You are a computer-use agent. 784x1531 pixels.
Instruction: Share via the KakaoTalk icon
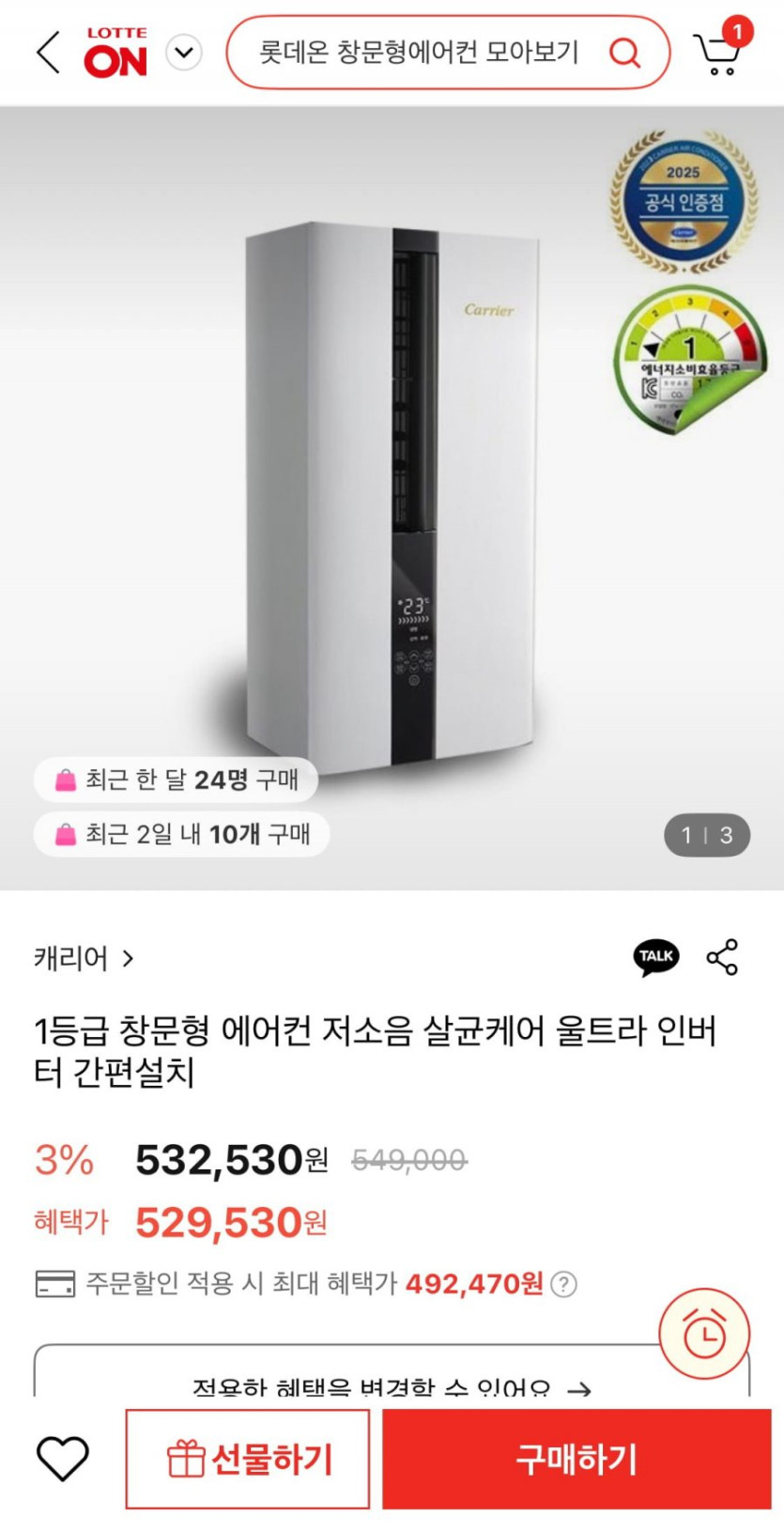click(x=655, y=957)
